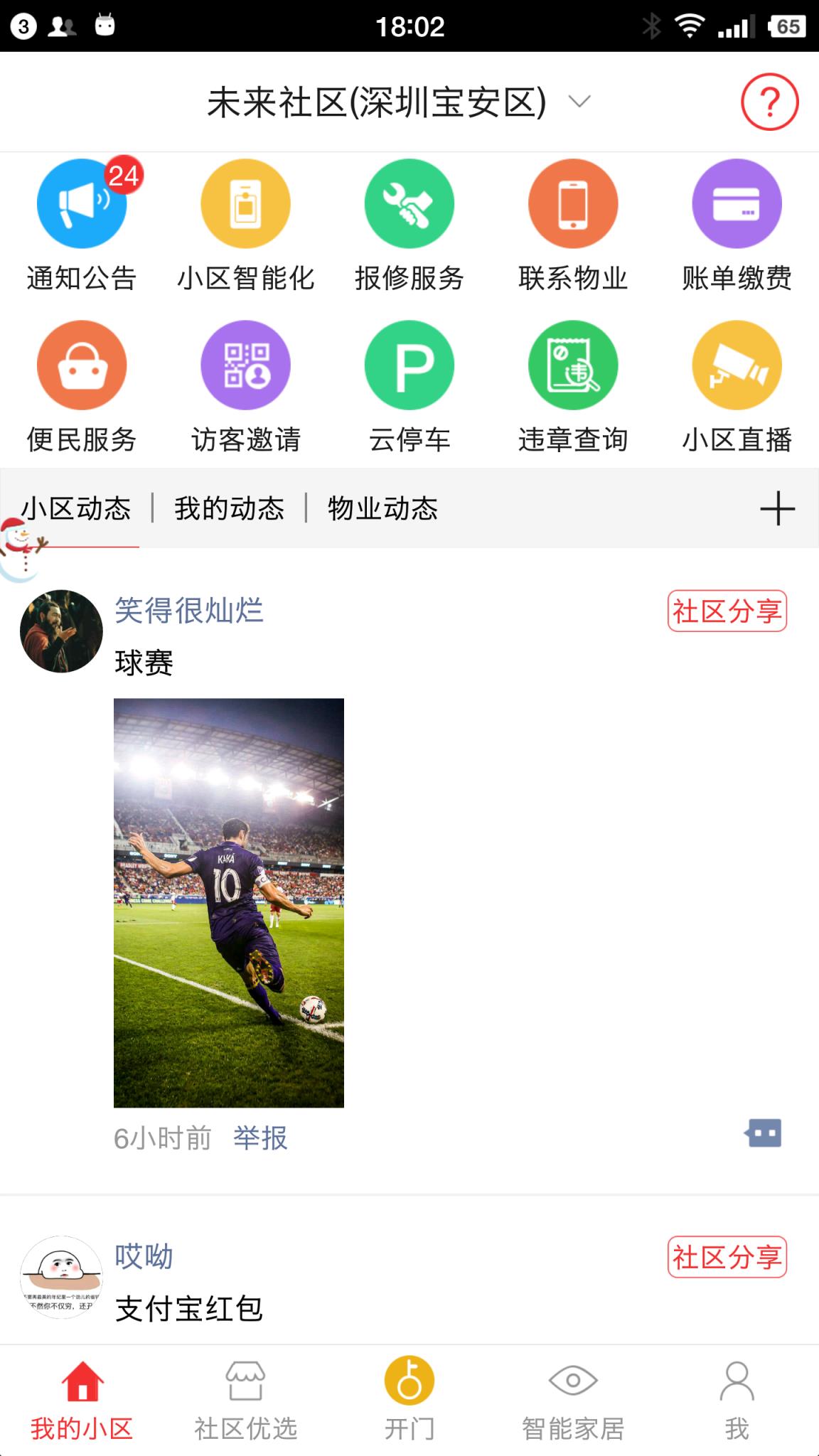
Task: Open 小区直播 community live camera
Action: click(x=737, y=365)
